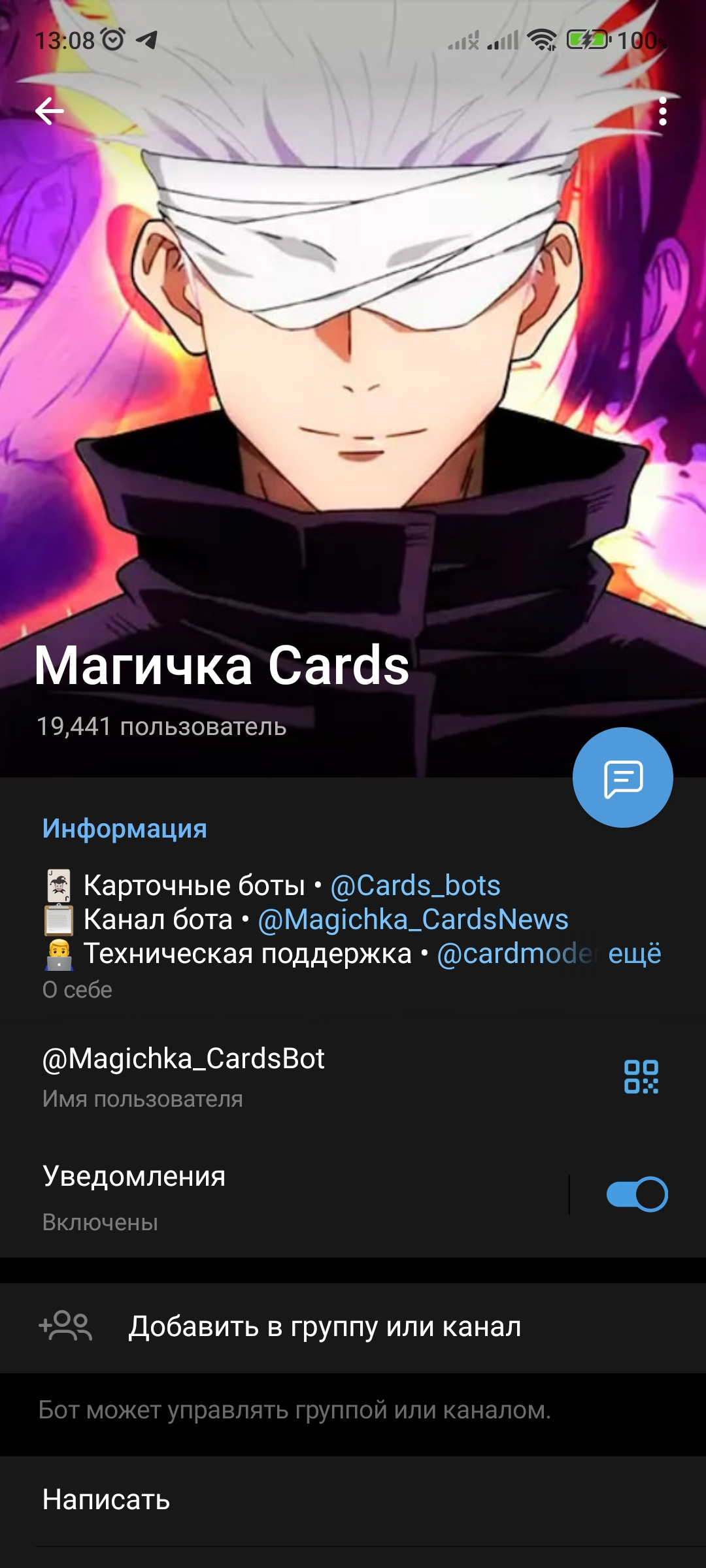Image resolution: width=706 pixels, height=1568 pixels.
Task: Go back using the top arrow
Action: coord(50,111)
